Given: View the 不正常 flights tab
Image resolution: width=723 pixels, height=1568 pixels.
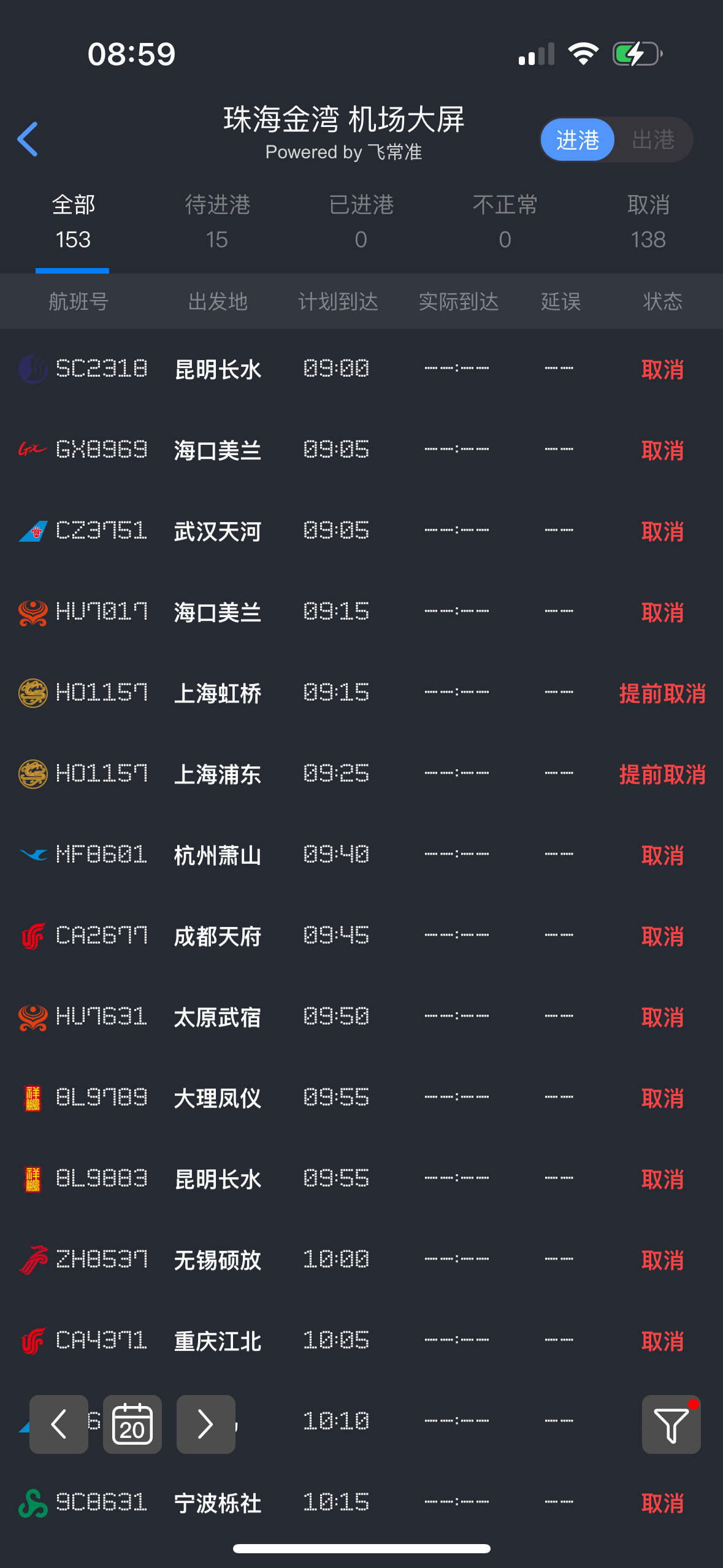Looking at the screenshot, I should pos(505,223).
